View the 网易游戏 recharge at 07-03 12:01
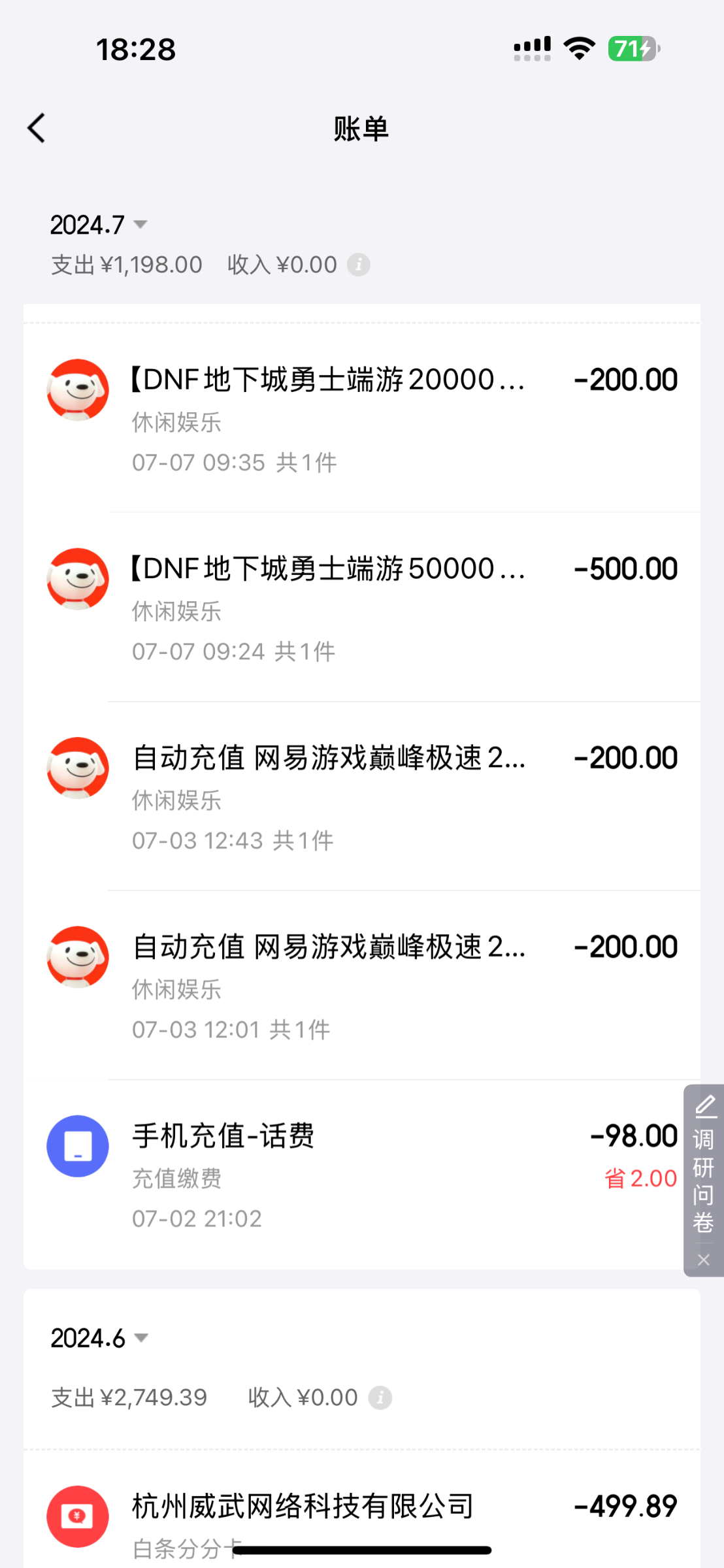This screenshot has height=1568, width=724. pos(361,985)
